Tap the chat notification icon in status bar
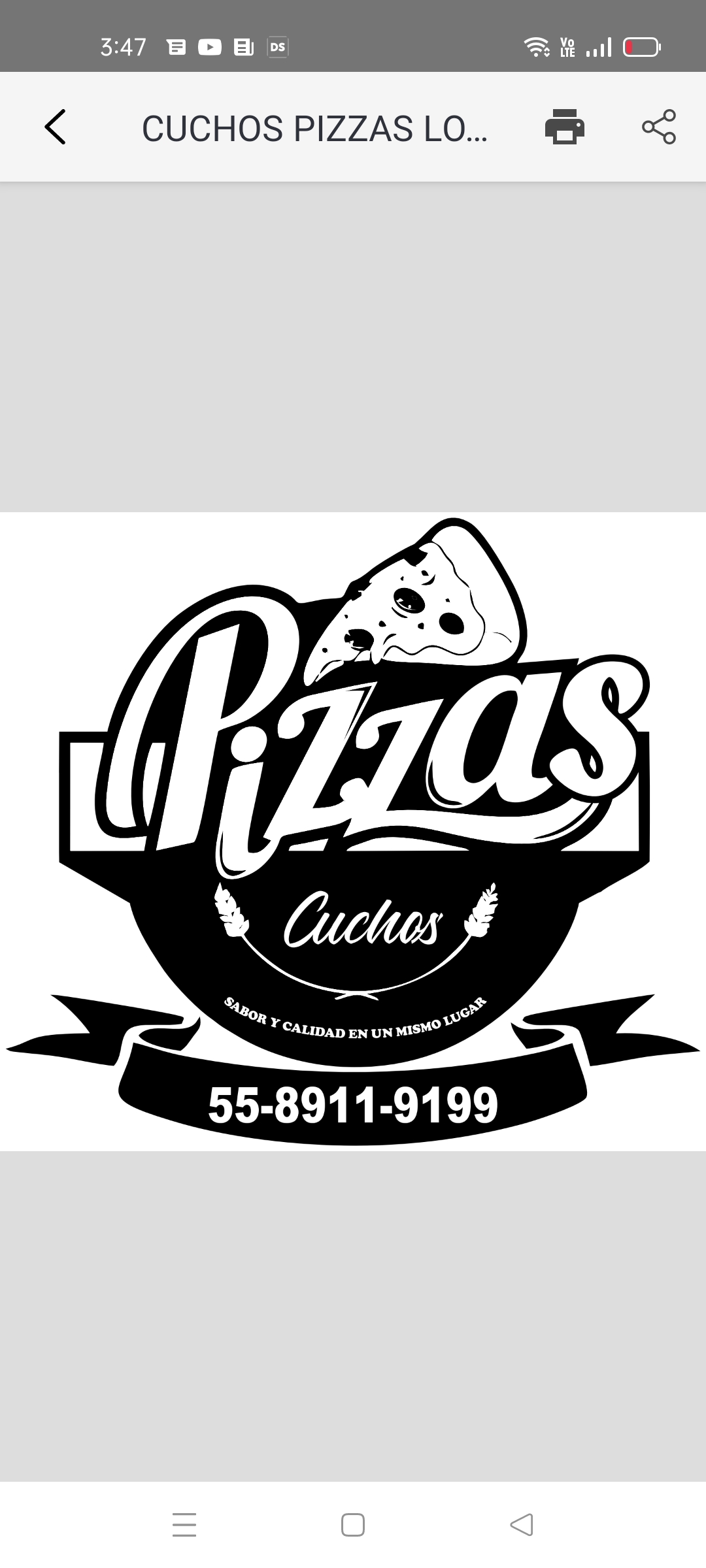 click(175, 46)
